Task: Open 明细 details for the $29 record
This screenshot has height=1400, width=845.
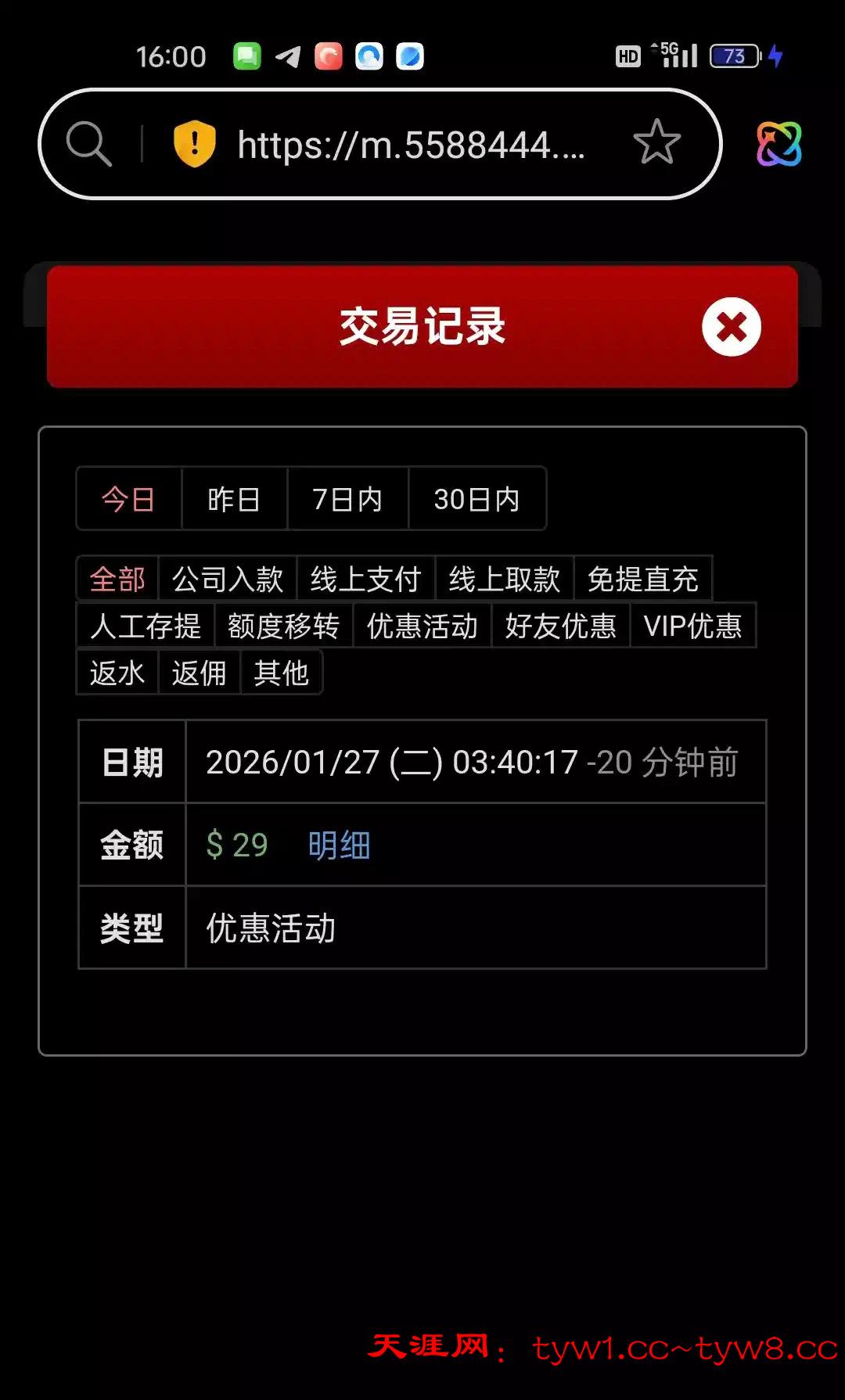Action: coord(339,845)
